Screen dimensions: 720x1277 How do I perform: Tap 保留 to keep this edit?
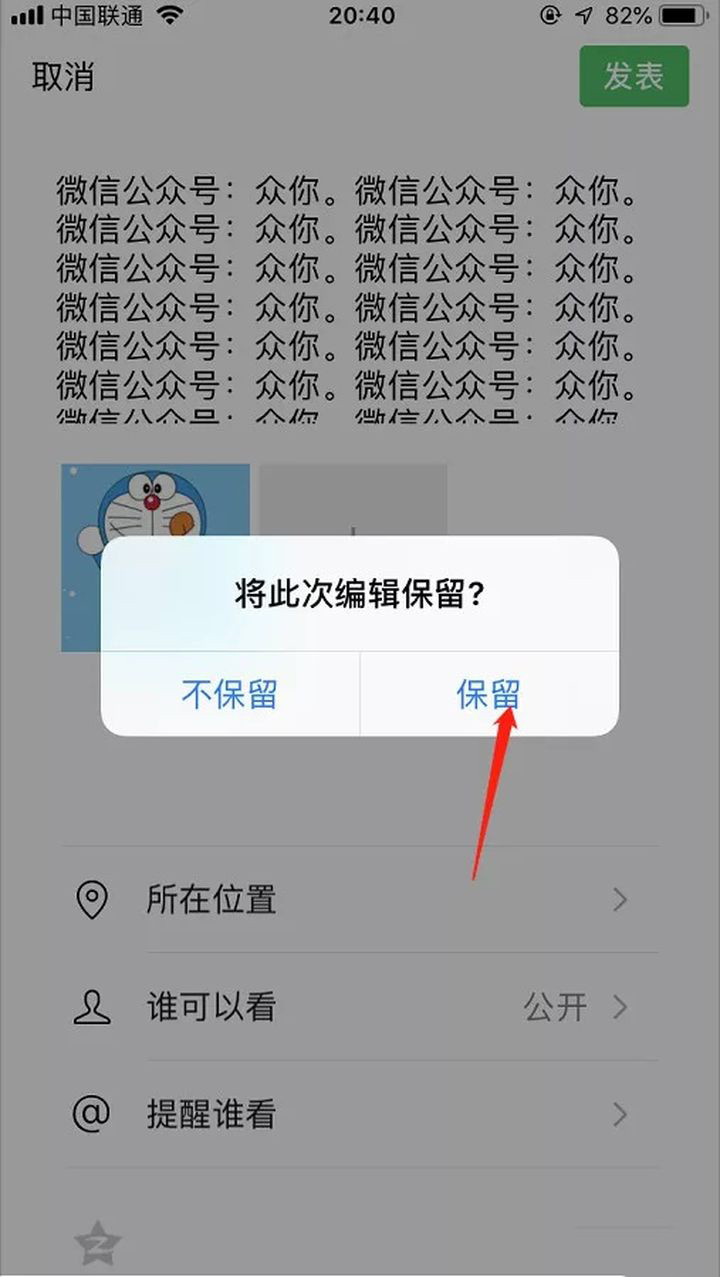point(488,695)
